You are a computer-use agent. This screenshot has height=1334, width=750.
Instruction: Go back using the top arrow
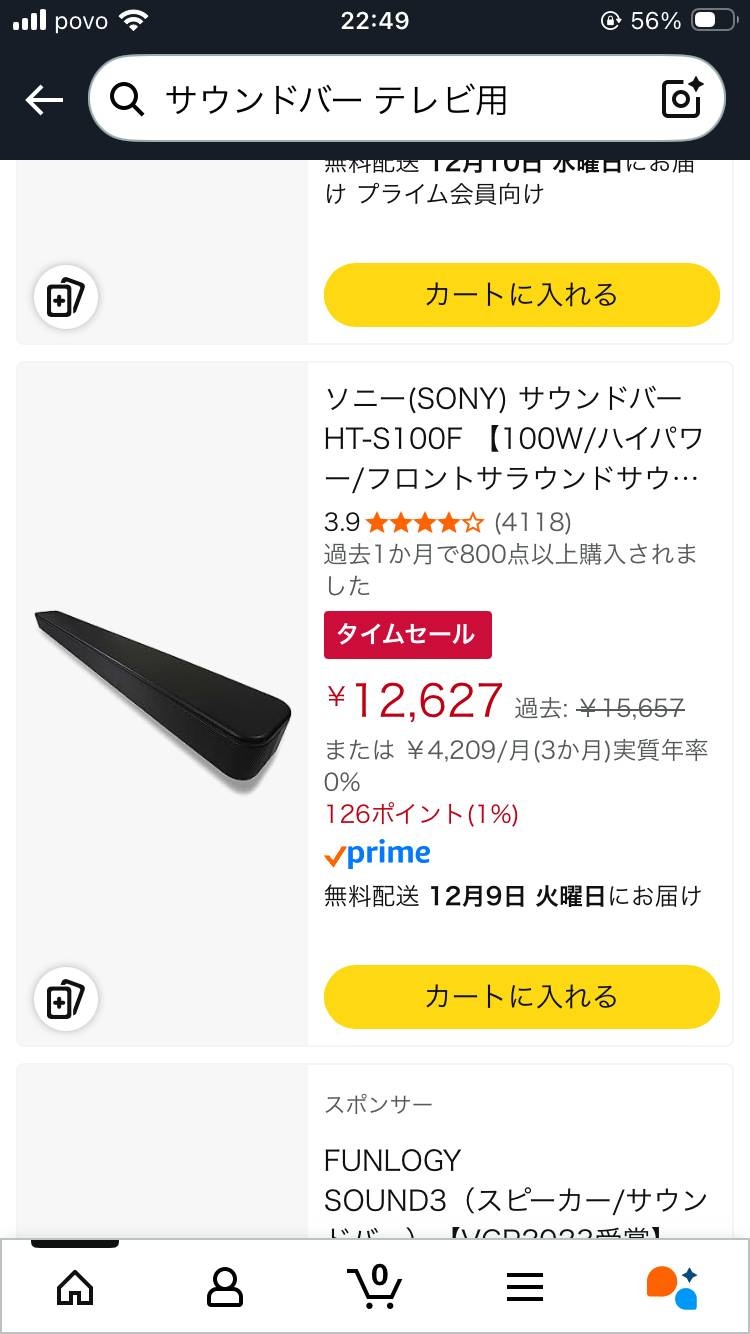coord(44,99)
